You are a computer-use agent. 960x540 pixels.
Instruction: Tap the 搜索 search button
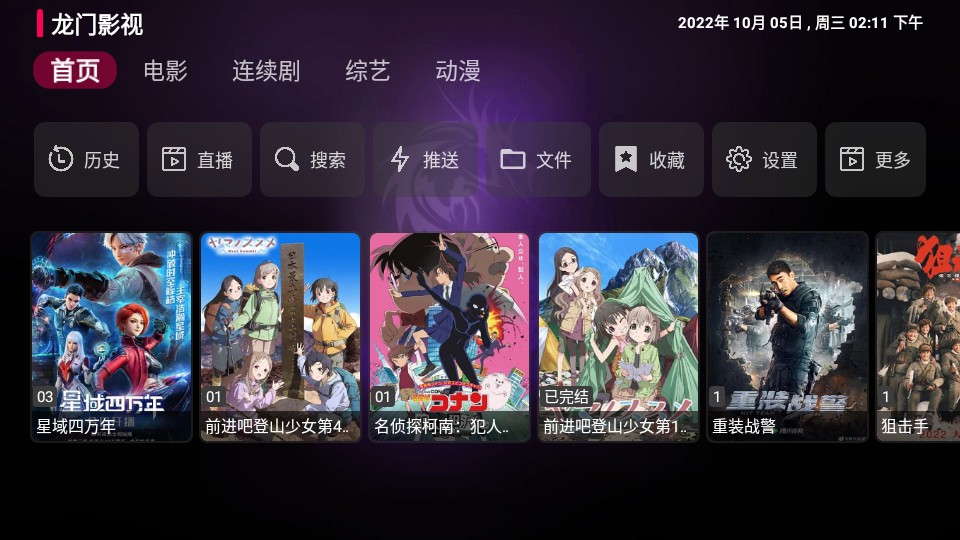pyautogui.click(x=311, y=159)
